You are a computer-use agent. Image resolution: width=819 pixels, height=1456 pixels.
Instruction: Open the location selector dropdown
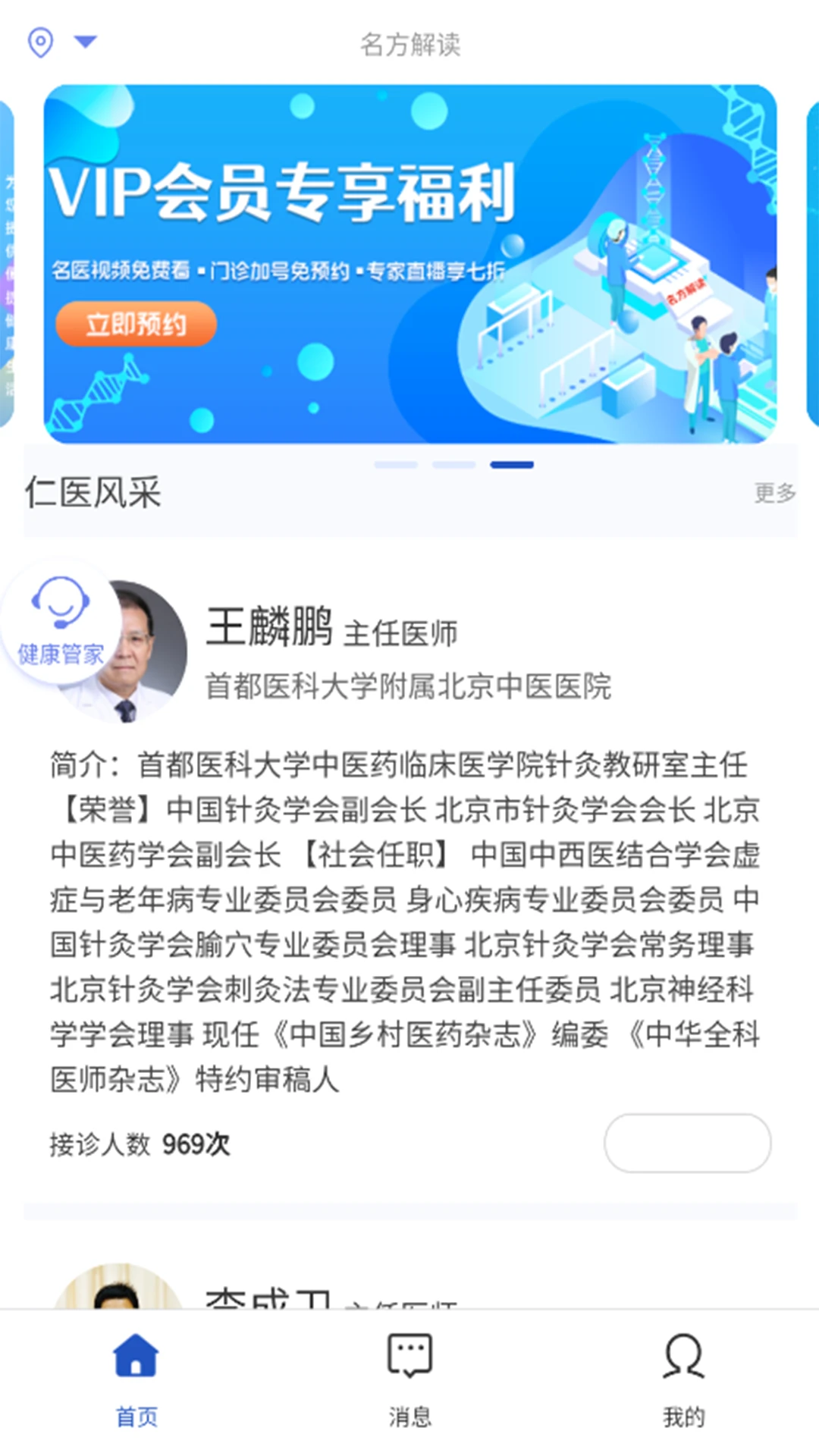point(62,42)
